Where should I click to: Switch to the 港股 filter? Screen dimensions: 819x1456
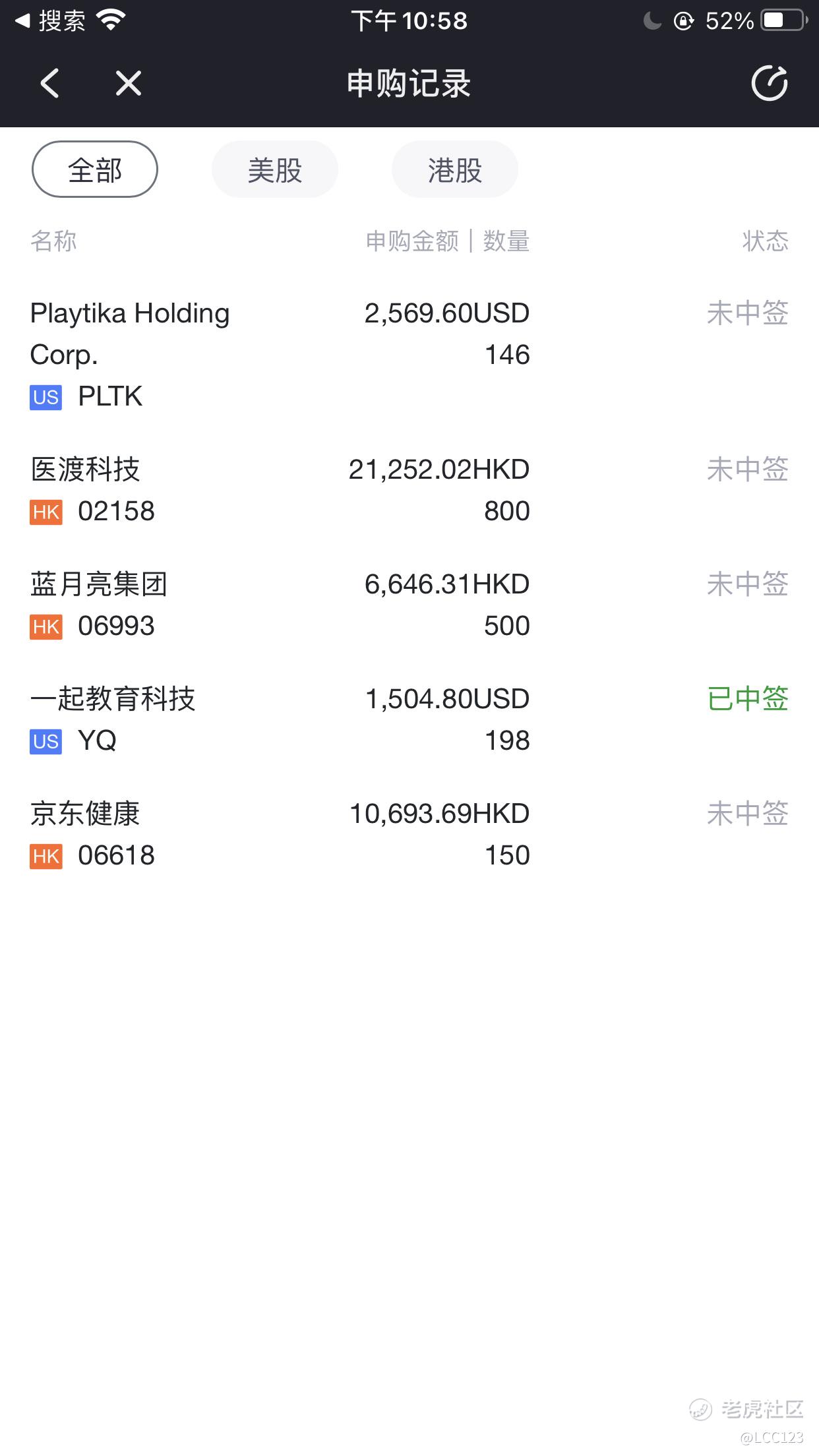pos(455,169)
